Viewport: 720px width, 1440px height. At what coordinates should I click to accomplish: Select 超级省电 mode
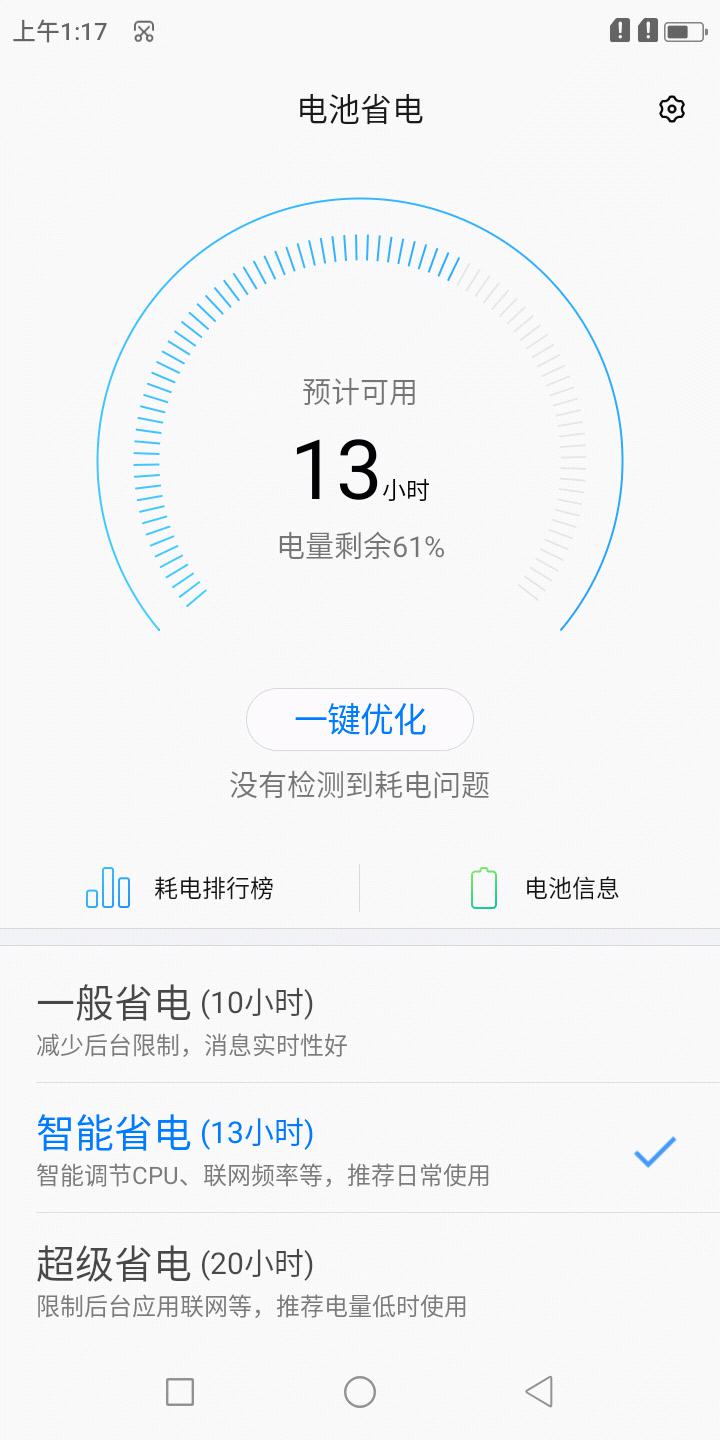click(x=360, y=1278)
